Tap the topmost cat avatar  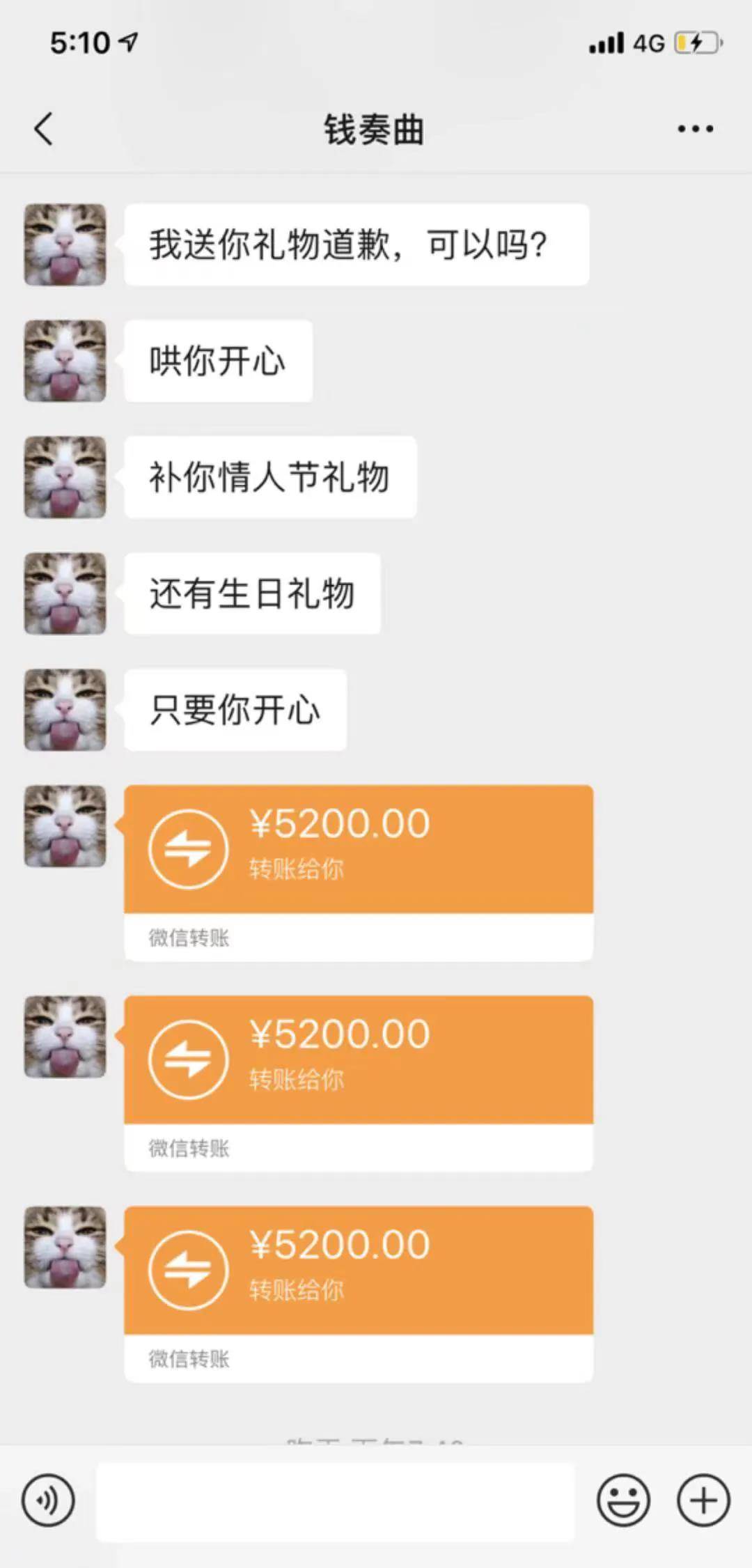(x=65, y=244)
